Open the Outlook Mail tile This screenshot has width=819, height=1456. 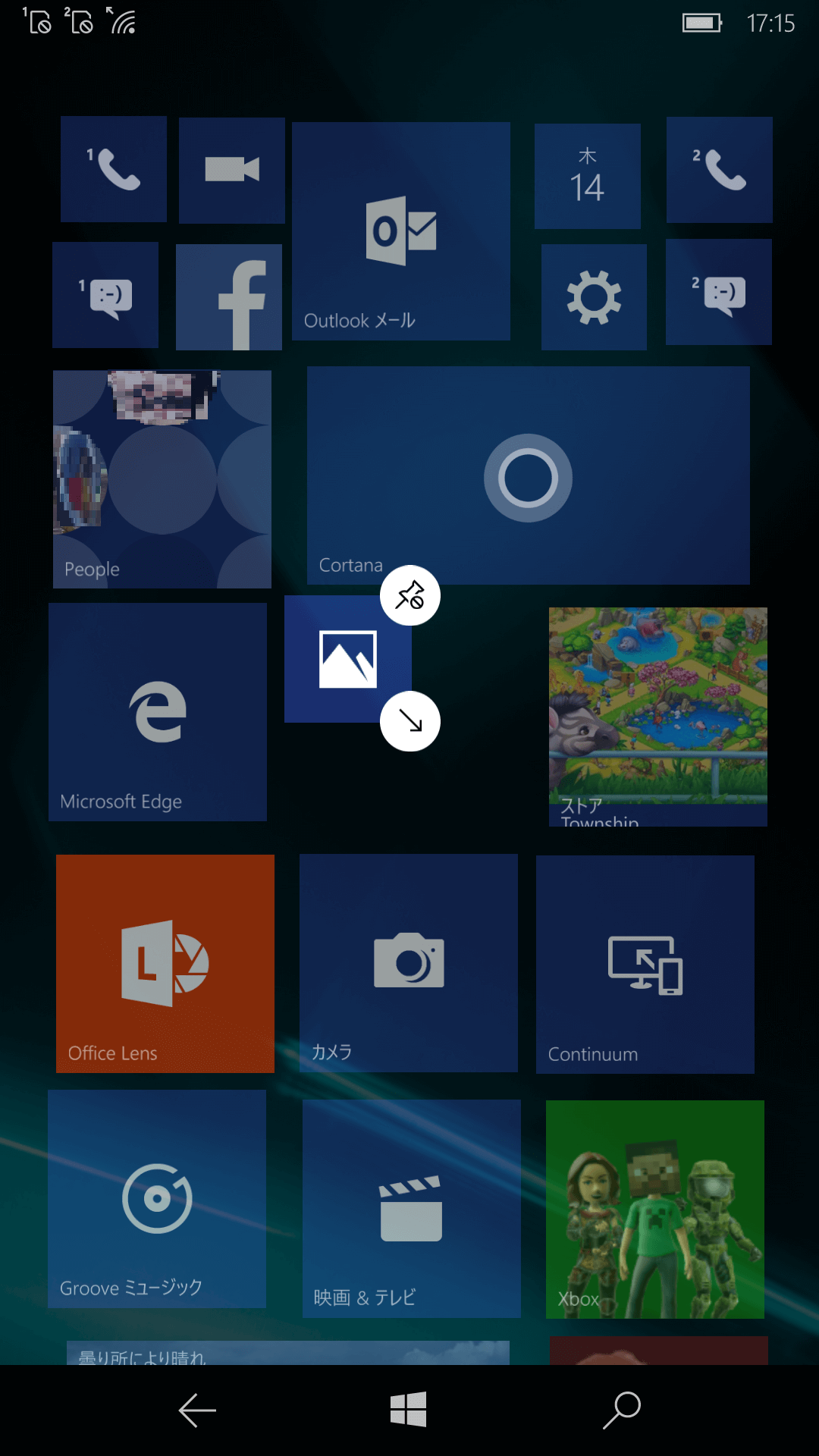coord(400,231)
